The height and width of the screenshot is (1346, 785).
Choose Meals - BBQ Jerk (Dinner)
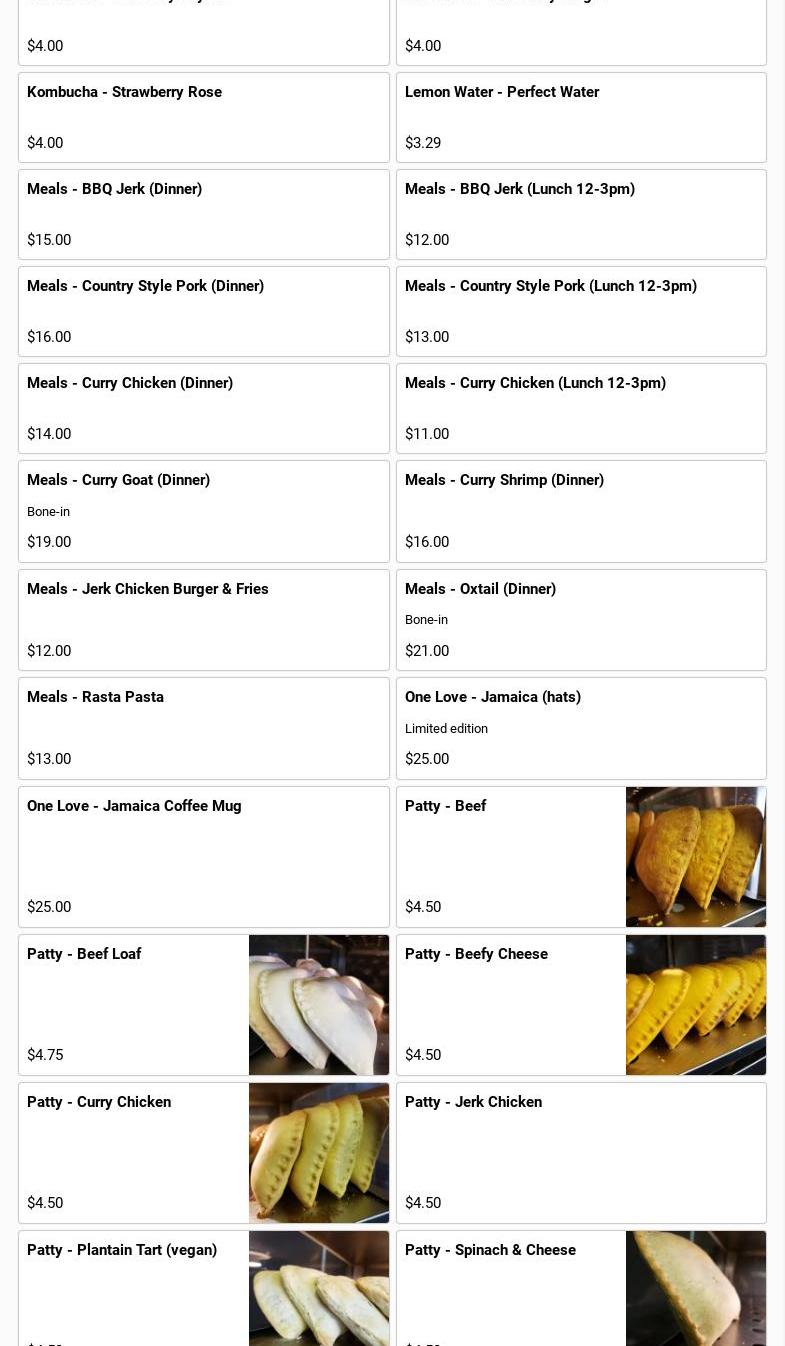[203, 214]
